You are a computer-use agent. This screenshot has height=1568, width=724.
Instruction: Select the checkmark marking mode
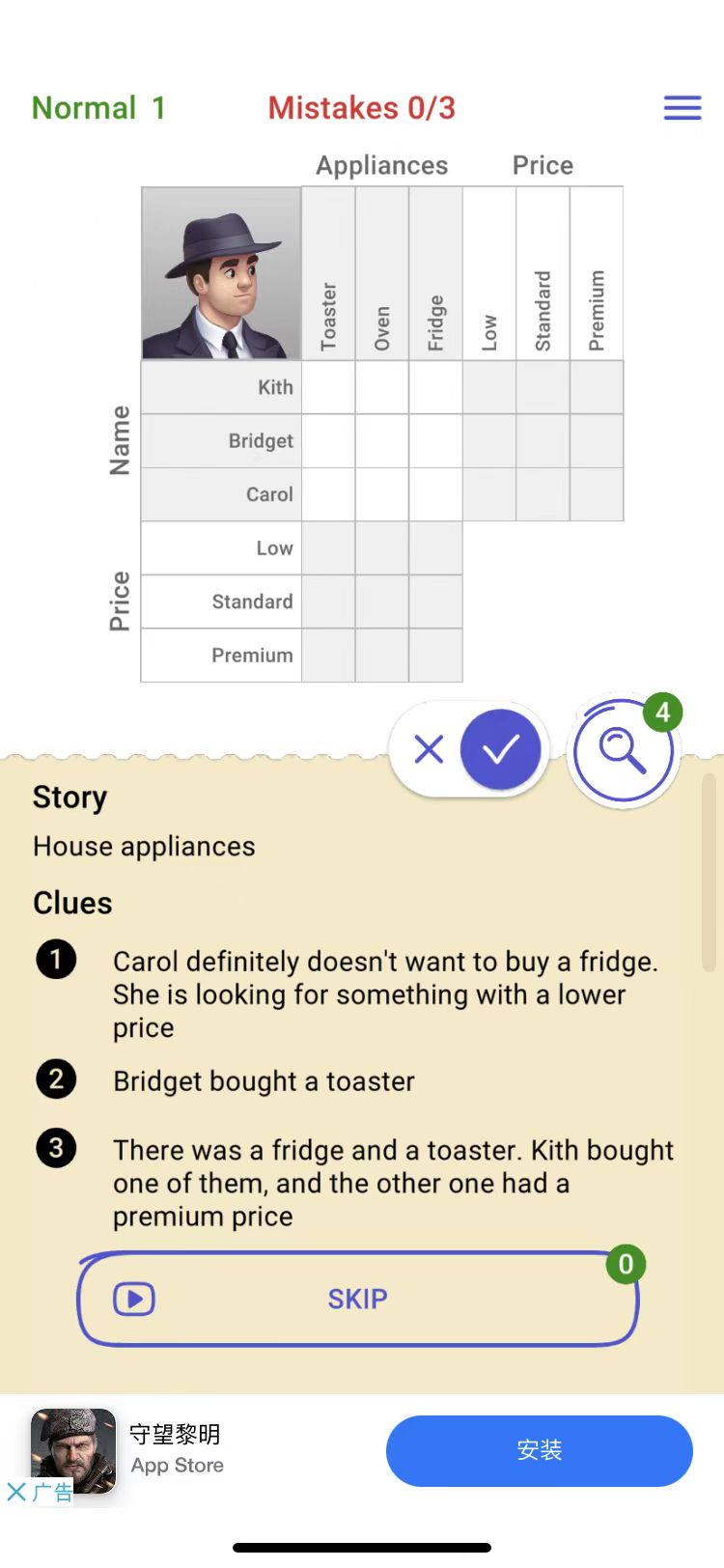click(500, 749)
